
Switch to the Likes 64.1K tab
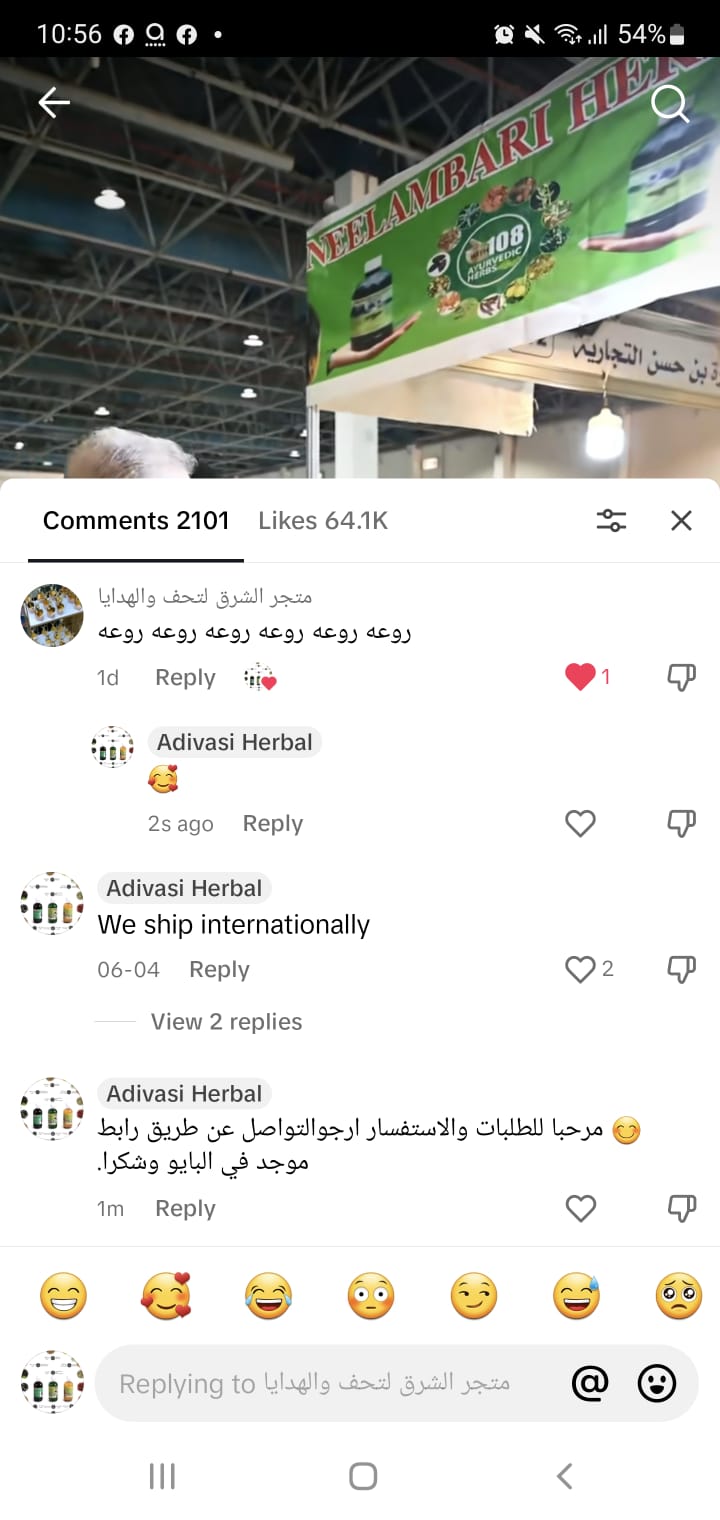click(x=322, y=521)
